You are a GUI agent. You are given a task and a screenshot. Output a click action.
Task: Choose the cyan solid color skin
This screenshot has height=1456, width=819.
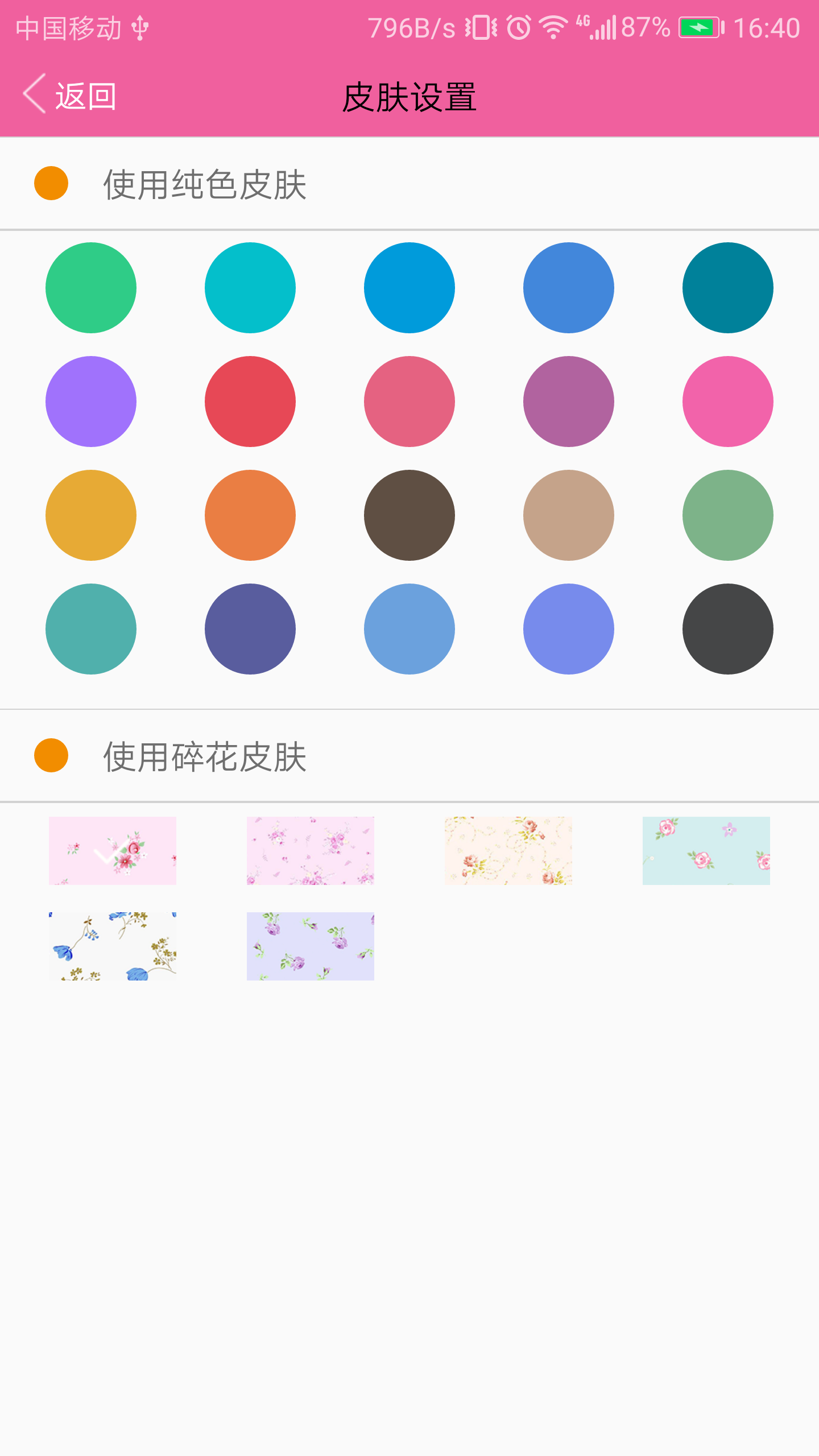coord(250,288)
